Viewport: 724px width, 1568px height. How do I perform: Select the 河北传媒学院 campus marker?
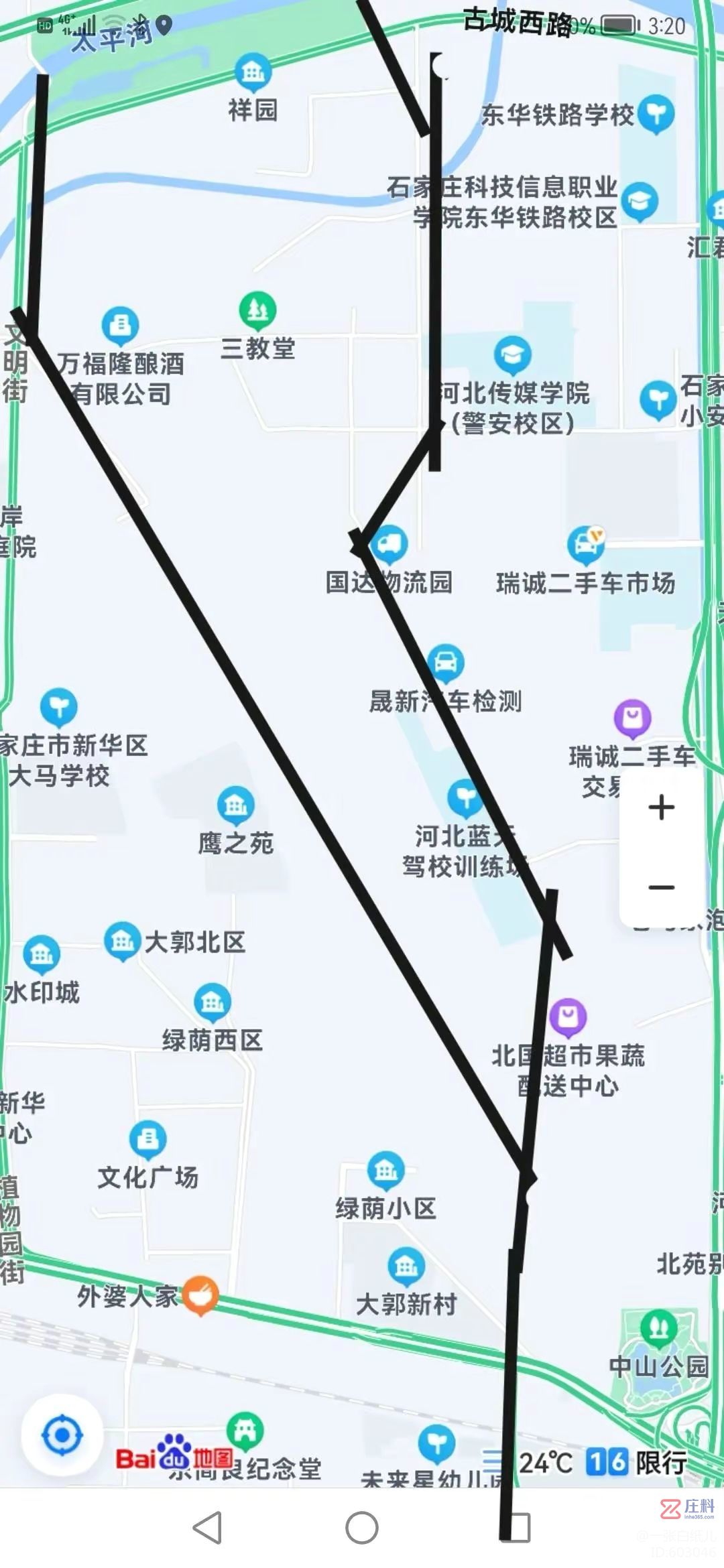pos(513,354)
